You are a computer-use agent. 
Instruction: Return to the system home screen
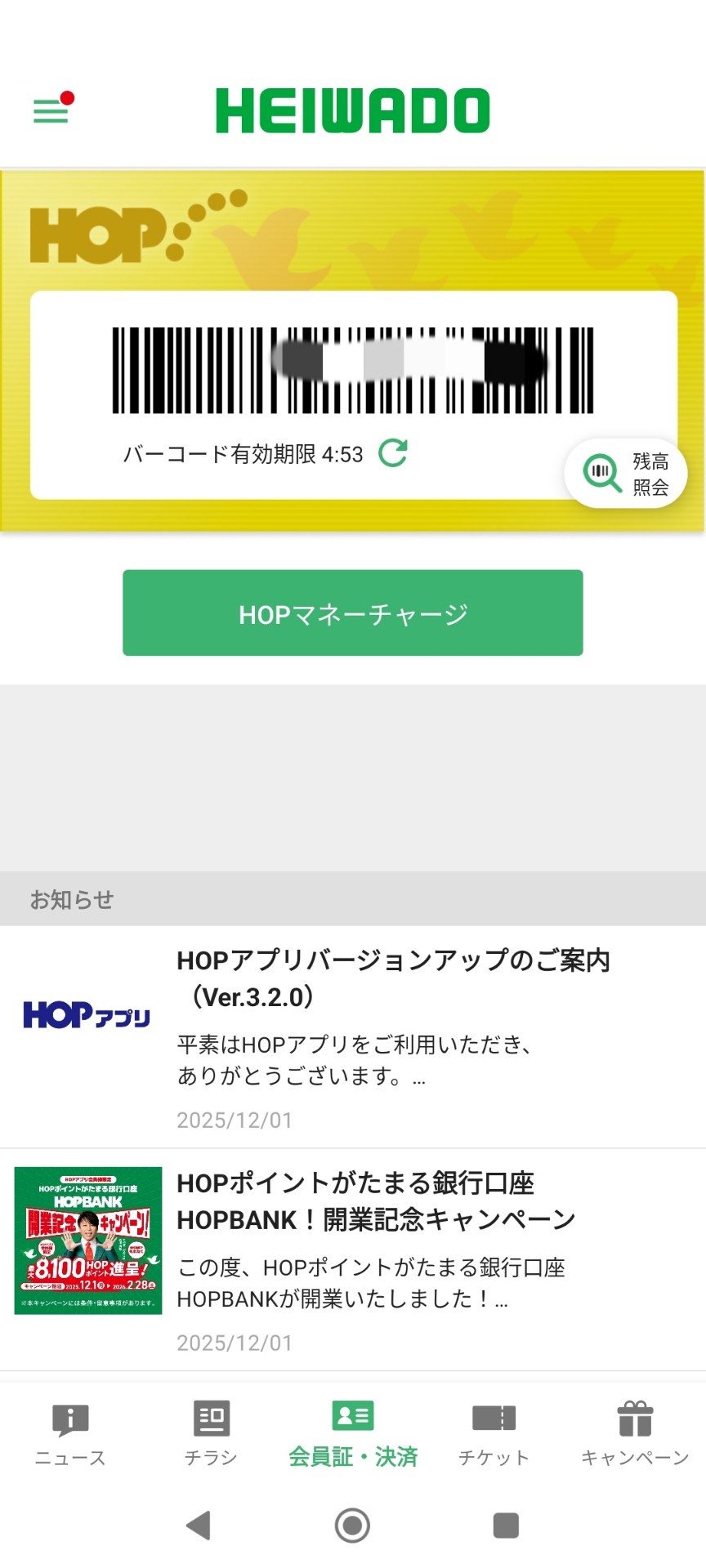[x=352, y=1526]
